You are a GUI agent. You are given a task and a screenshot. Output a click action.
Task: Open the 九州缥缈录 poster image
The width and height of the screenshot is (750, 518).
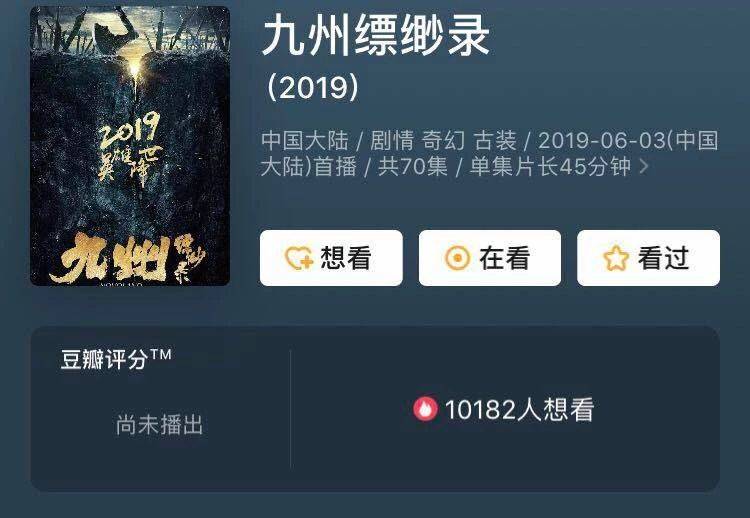pyautogui.click(x=130, y=146)
